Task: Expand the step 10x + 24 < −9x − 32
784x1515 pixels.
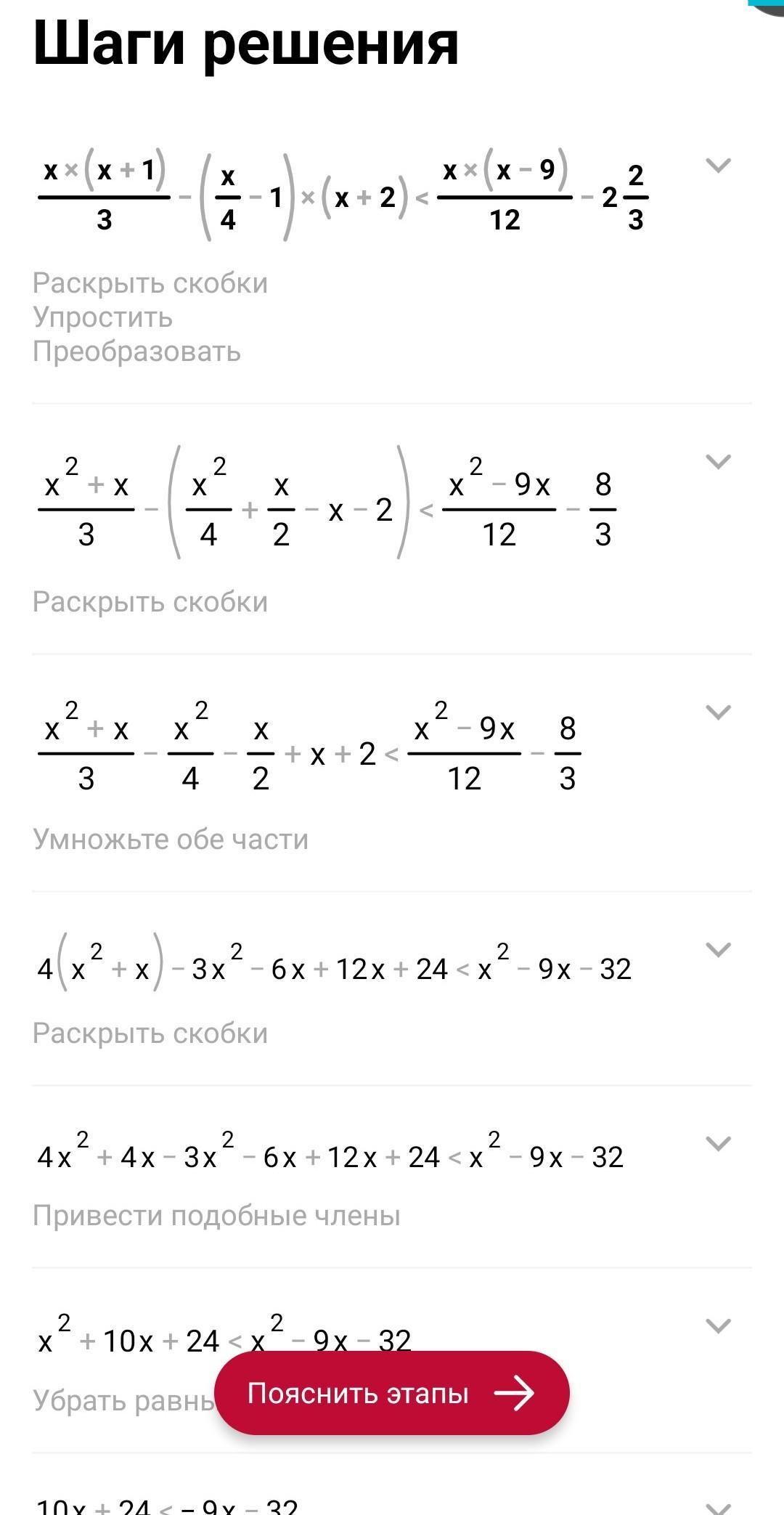Action: pyautogui.click(x=718, y=1506)
